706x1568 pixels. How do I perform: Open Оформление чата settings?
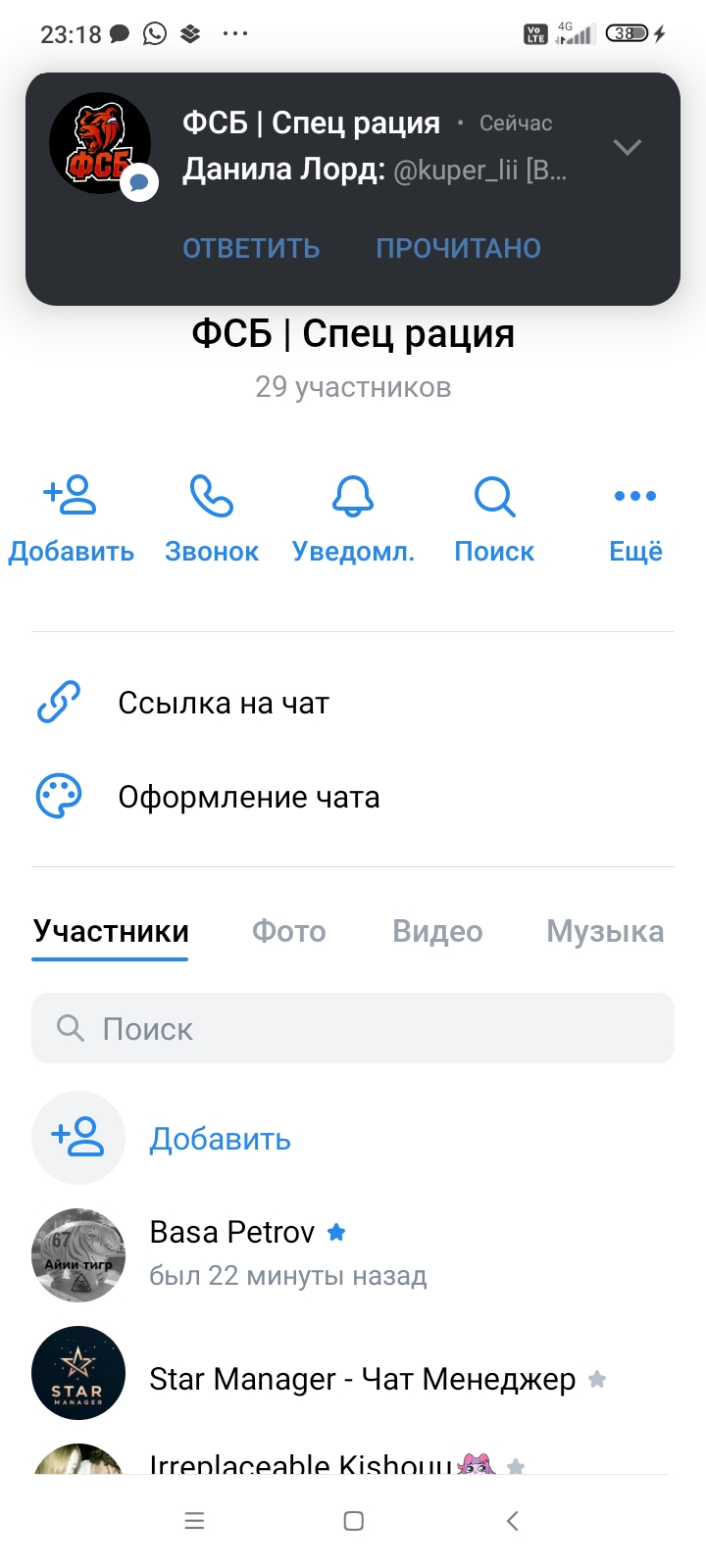248,797
